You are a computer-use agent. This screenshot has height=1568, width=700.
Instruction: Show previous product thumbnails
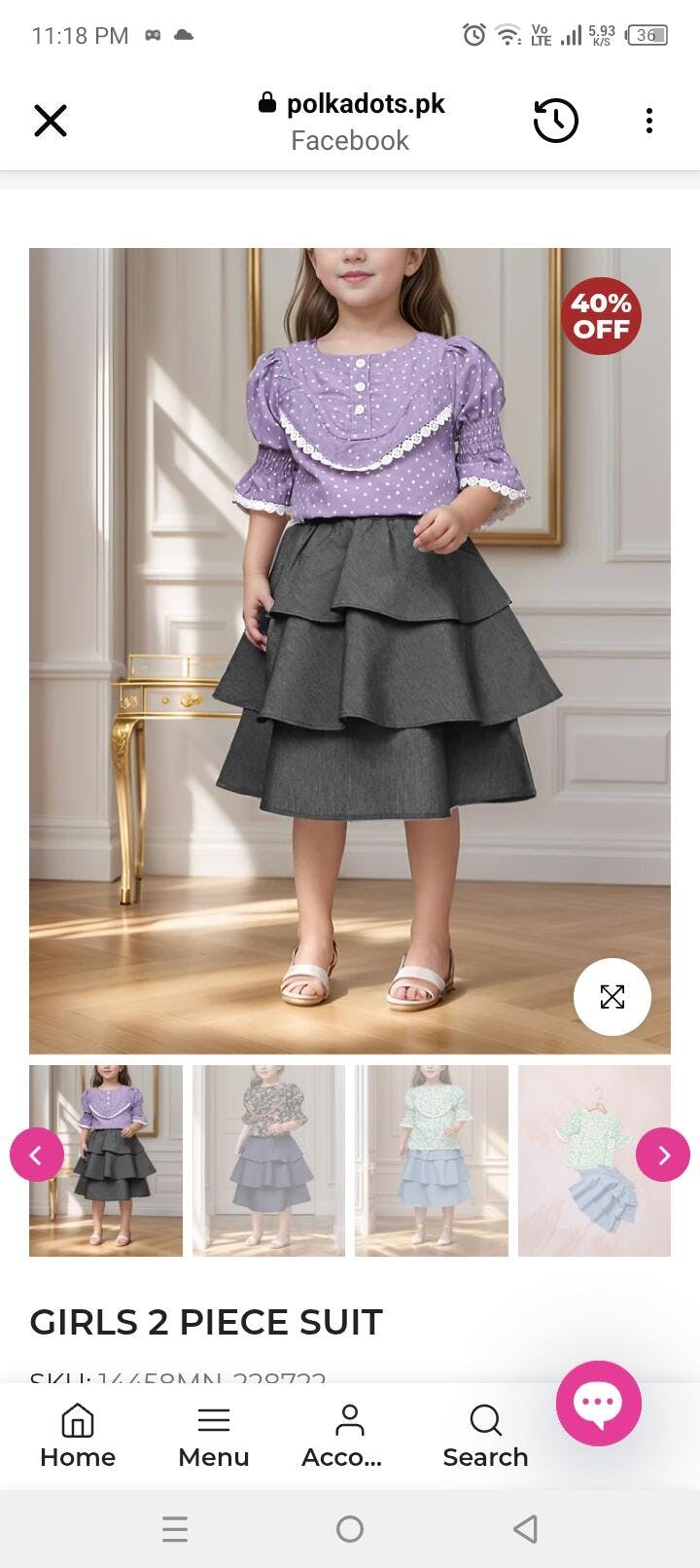(37, 1155)
